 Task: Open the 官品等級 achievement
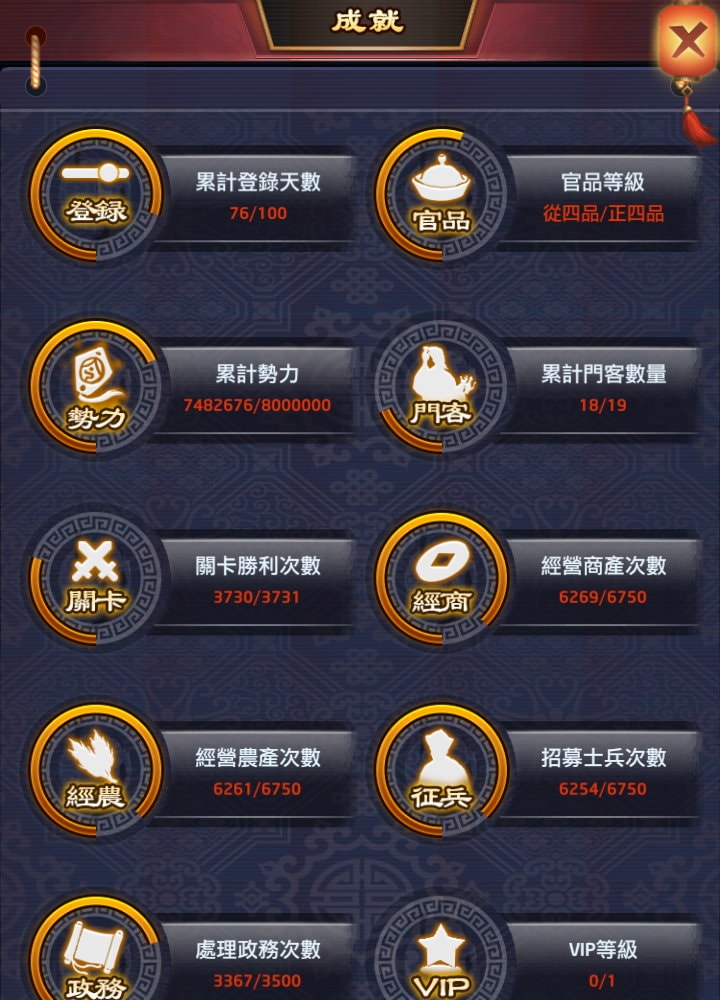point(602,196)
